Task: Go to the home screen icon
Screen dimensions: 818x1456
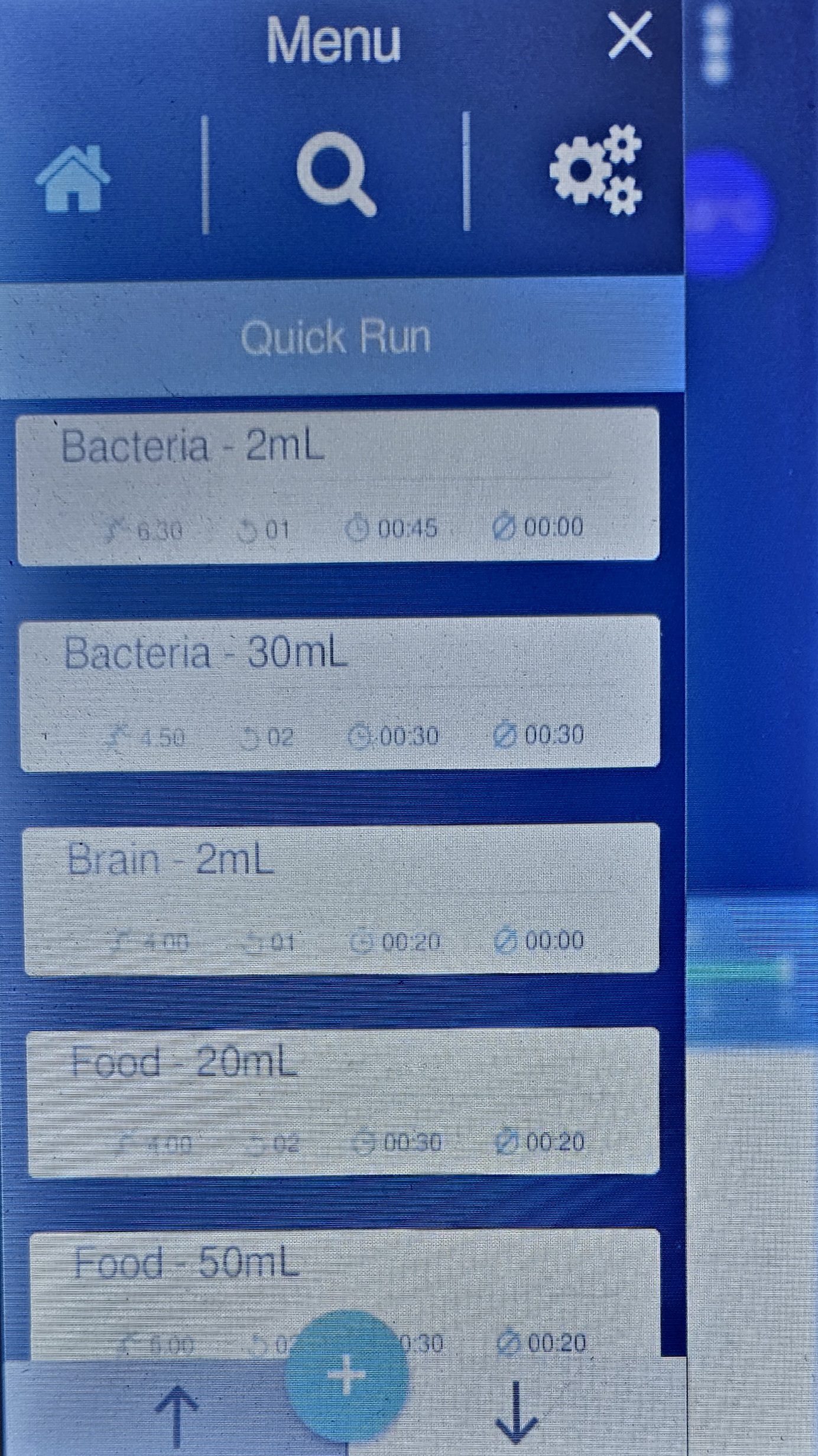Action: (73, 178)
